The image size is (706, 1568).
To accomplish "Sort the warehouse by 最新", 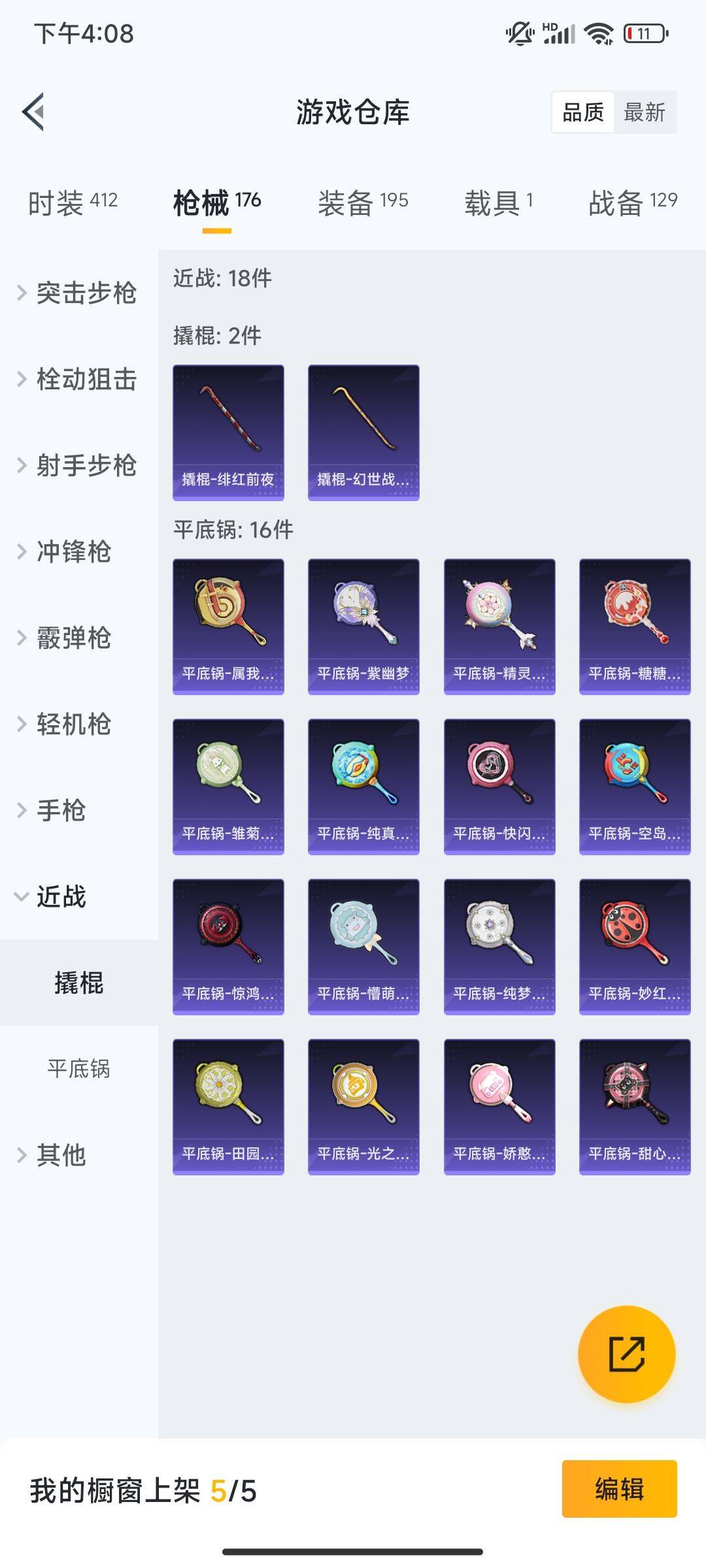I will (644, 112).
